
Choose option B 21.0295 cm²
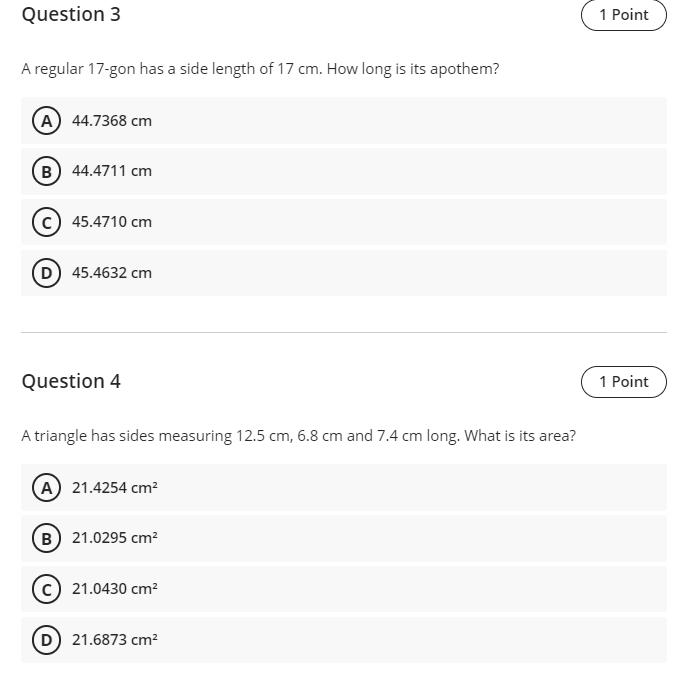pos(44,538)
